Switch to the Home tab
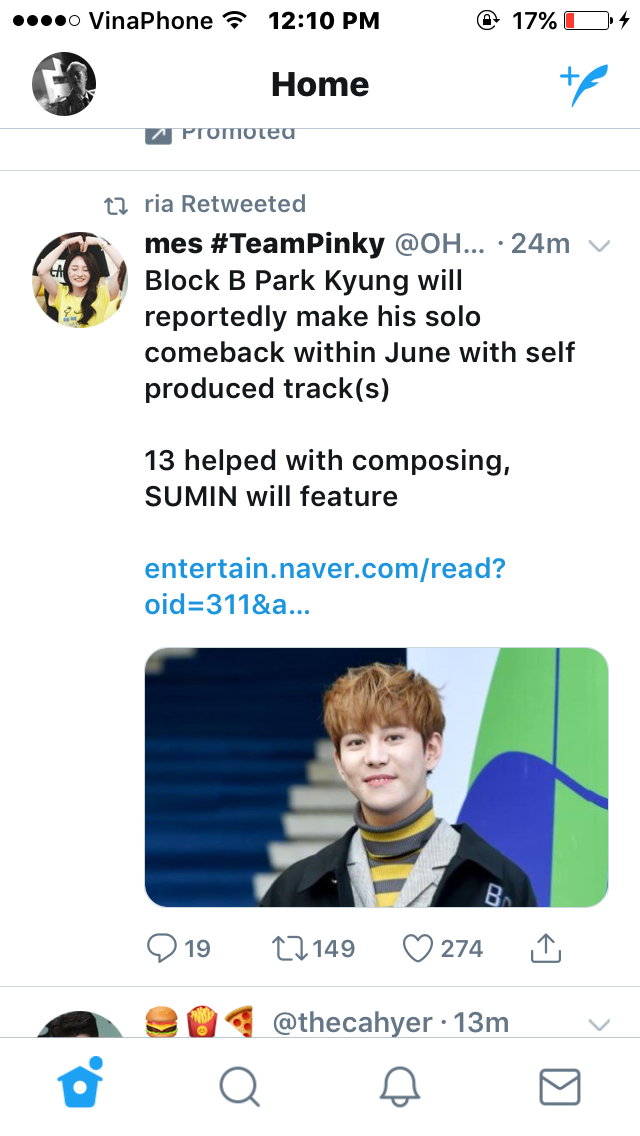 tap(81, 1085)
